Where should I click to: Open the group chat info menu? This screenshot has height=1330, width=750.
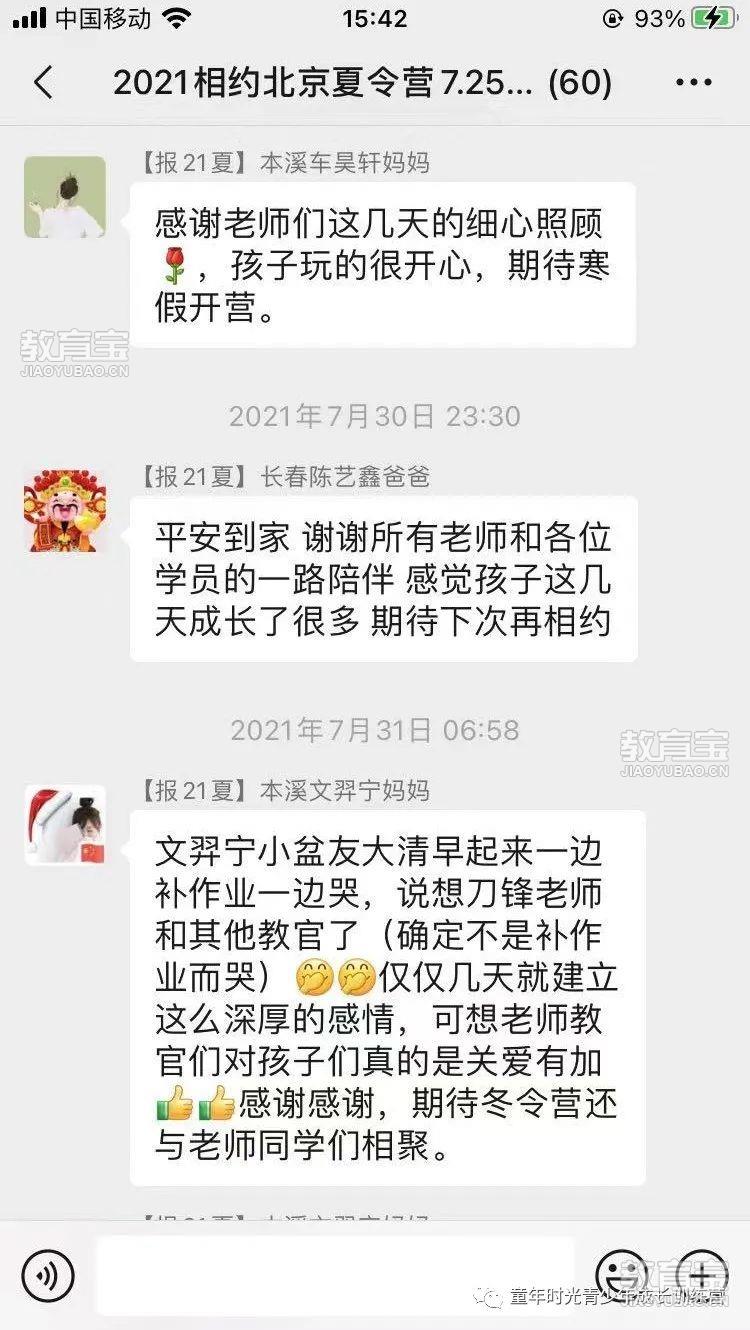pos(693,82)
